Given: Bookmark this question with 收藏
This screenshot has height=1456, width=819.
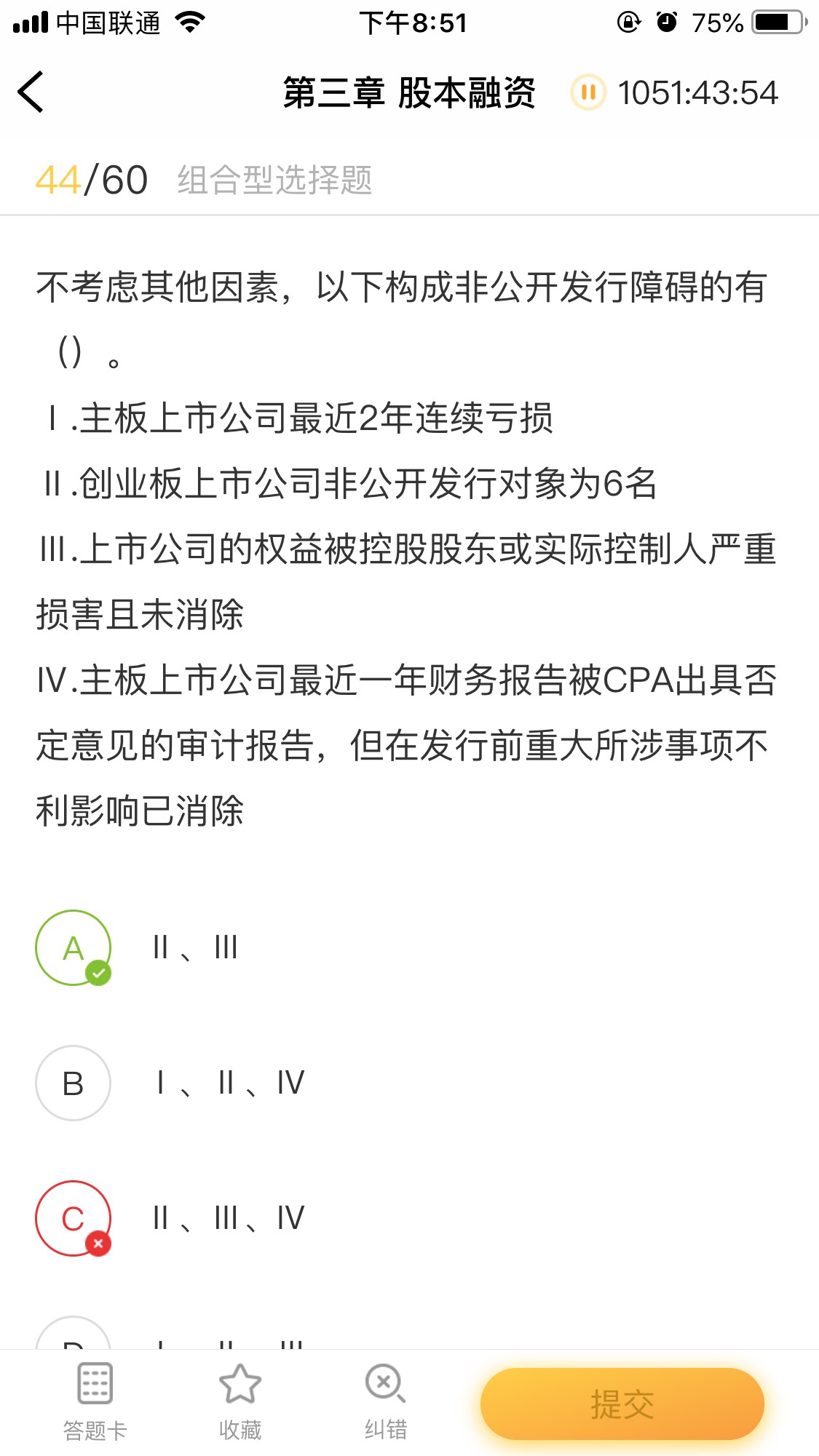Looking at the screenshot, I should 240,1402.
